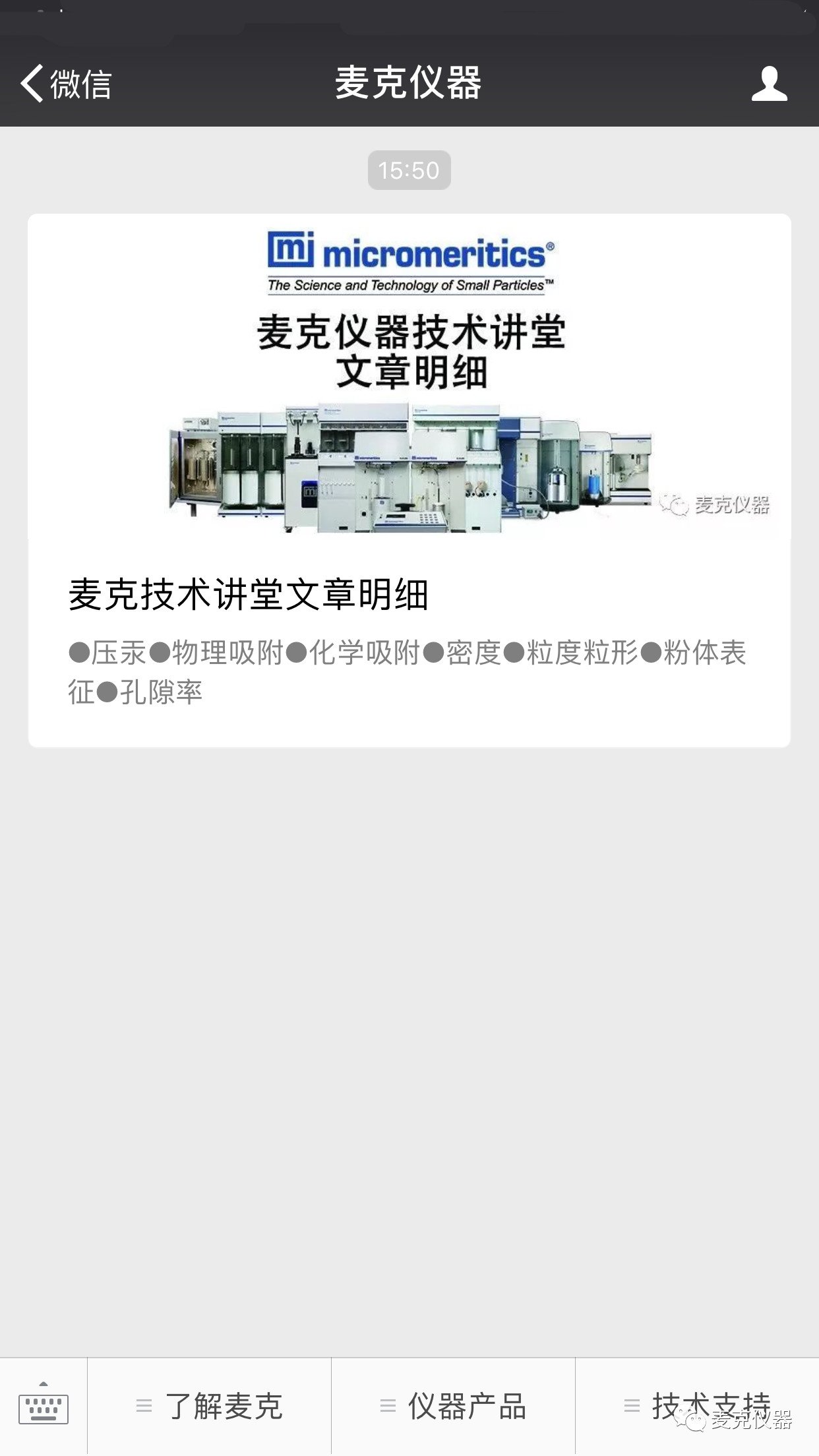Viewport: 819px width, 1456px height.
Task: Expand the 了解麦克 menu
Action: pyautogui.click(x=210, y=1406)
